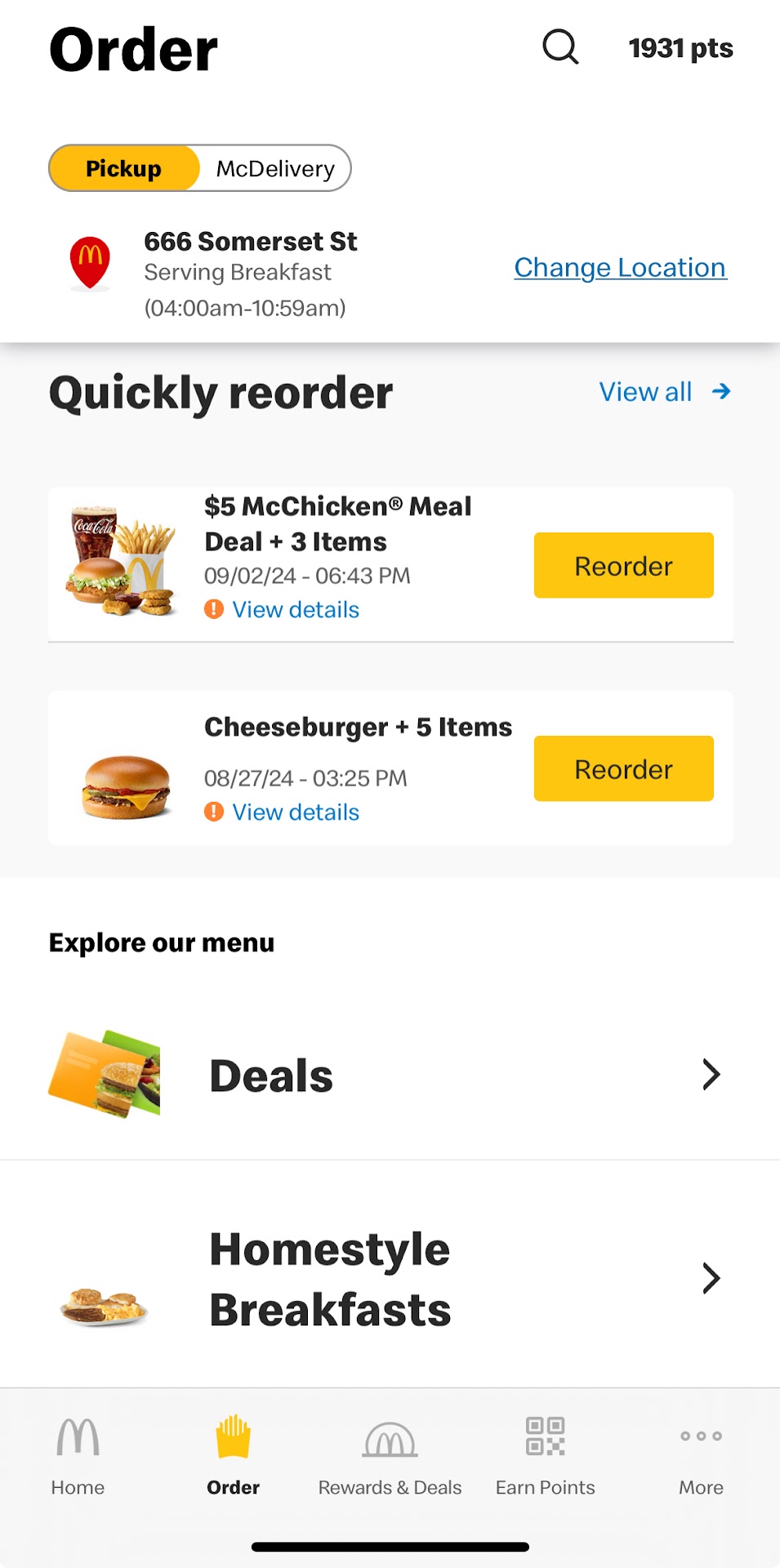The height and width of the screenshot is (1568, 780).
Task: Reorder the Cheeseburger + 5 Items order
Action: 623,768
